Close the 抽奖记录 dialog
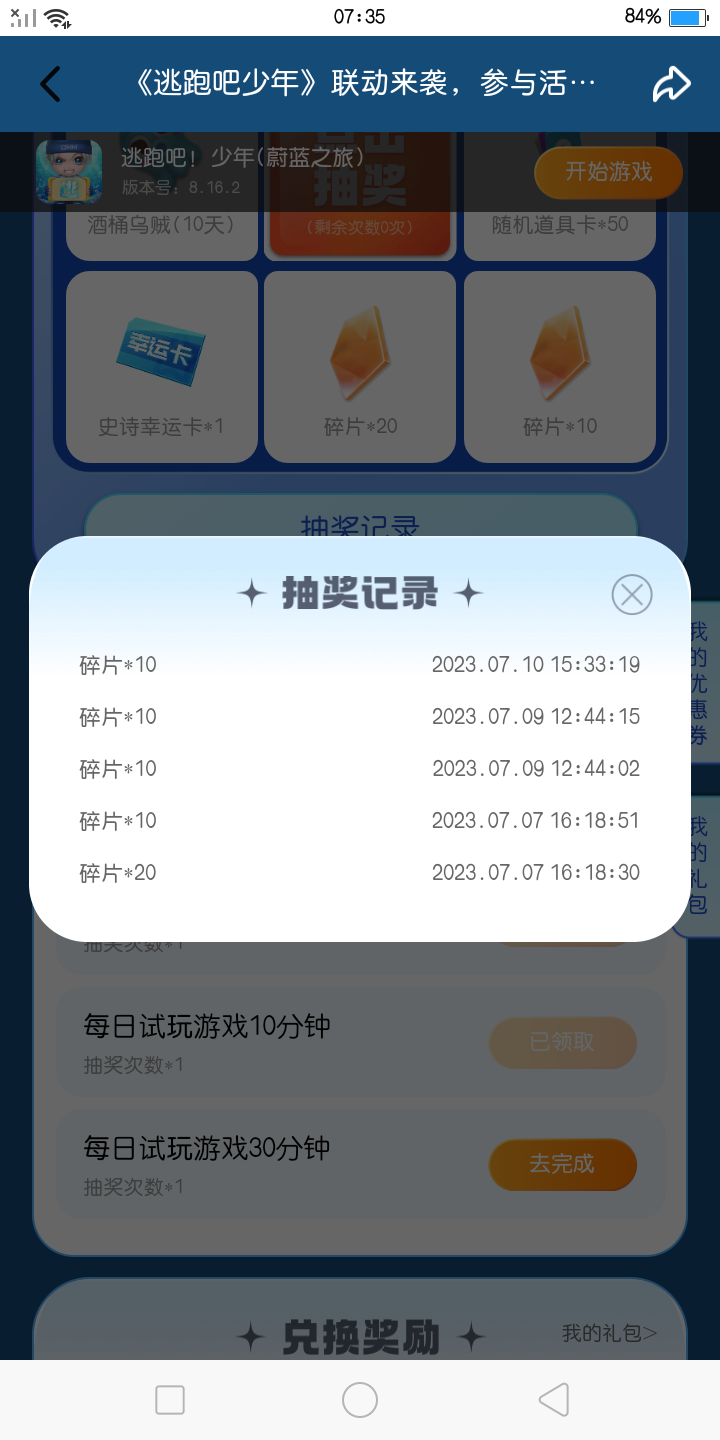The width and height of the screenshot is (720, 1440). 632,595
